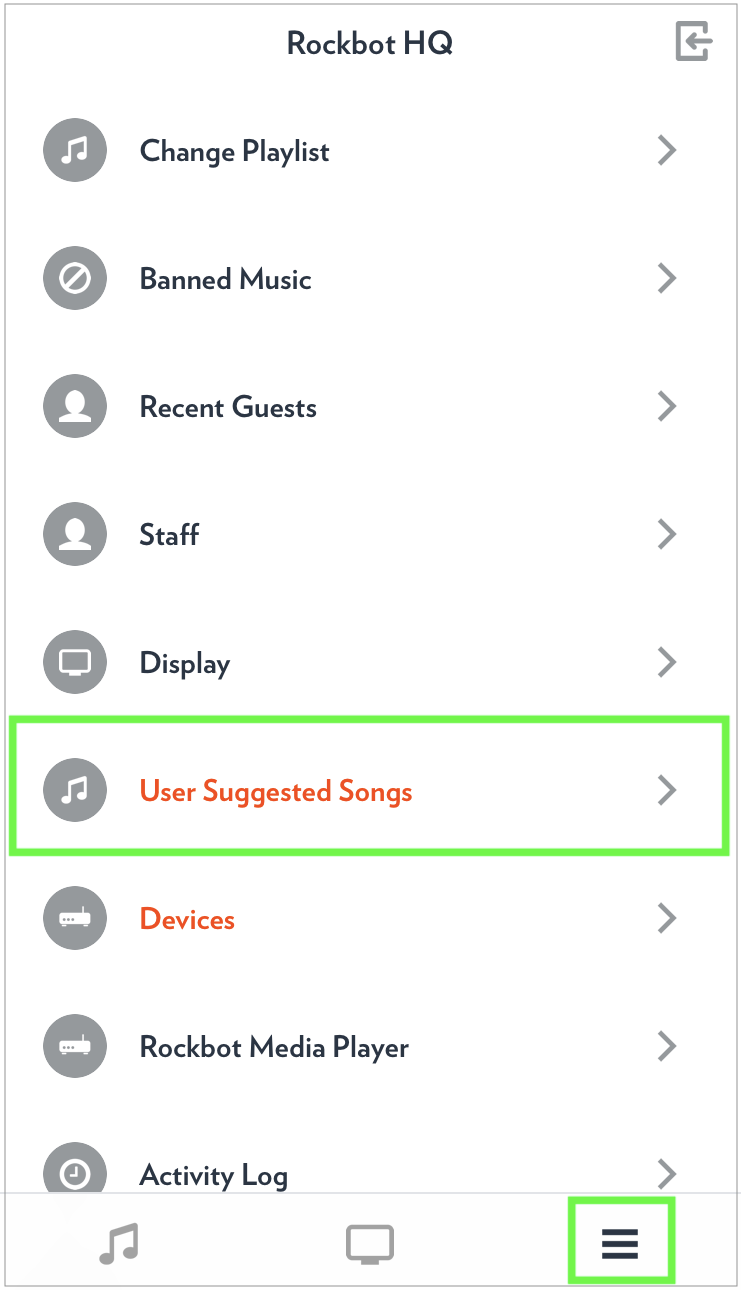Select the hamburger menu tab
The image size is (741, 1290).
620,1242
